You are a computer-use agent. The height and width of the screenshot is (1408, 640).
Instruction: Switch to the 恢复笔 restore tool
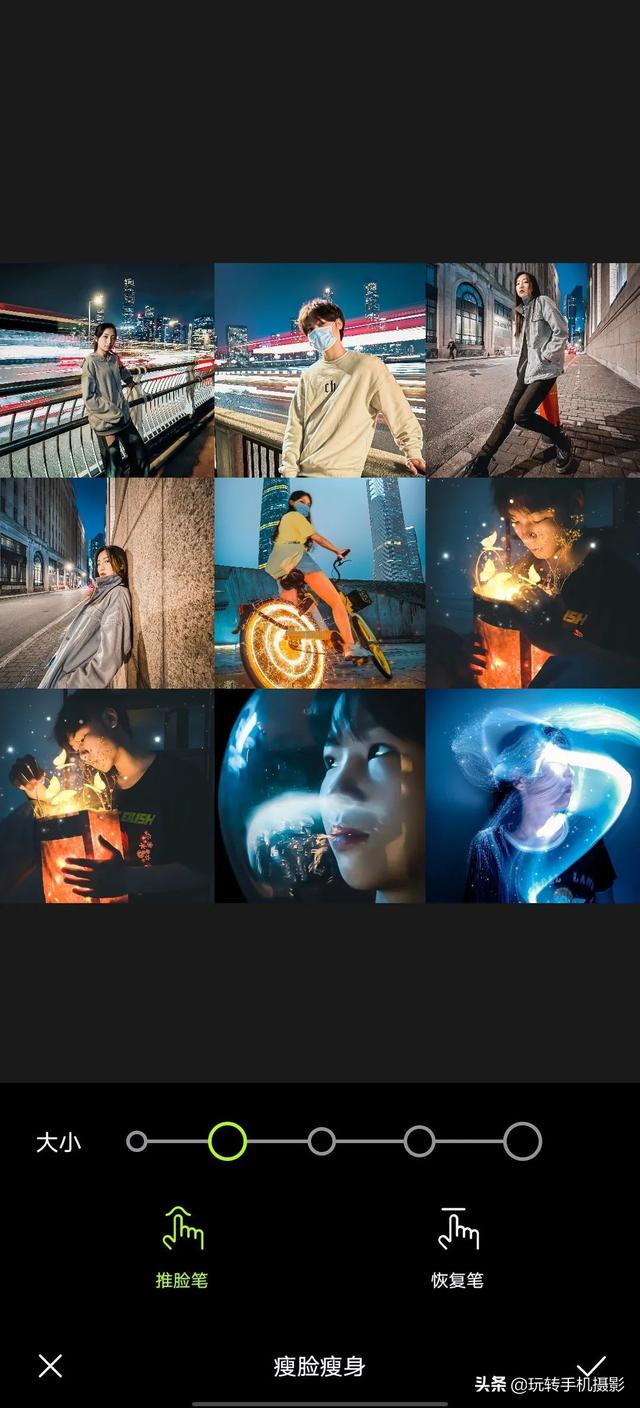click(x=458, y=1246)
